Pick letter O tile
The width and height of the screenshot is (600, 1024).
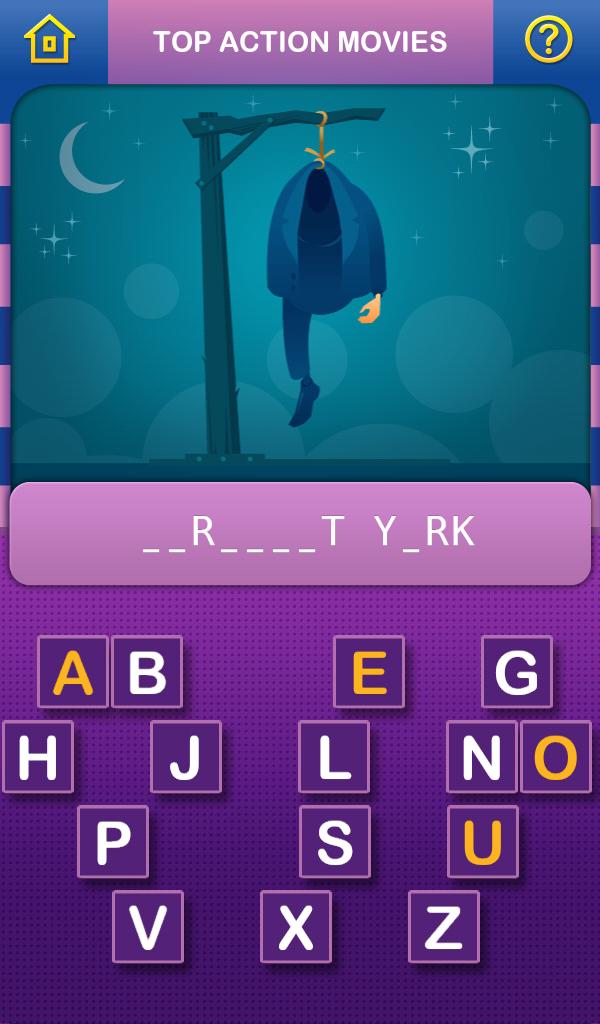point(556,757)
